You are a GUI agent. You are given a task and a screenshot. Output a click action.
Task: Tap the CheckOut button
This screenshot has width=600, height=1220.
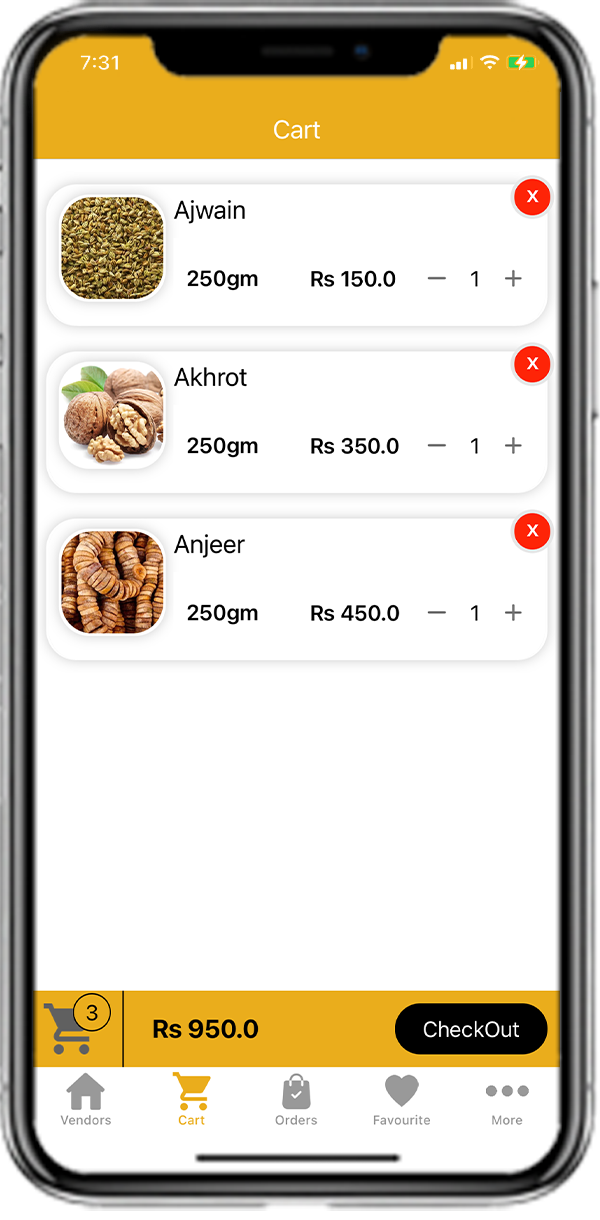(x=471, y=1029)
